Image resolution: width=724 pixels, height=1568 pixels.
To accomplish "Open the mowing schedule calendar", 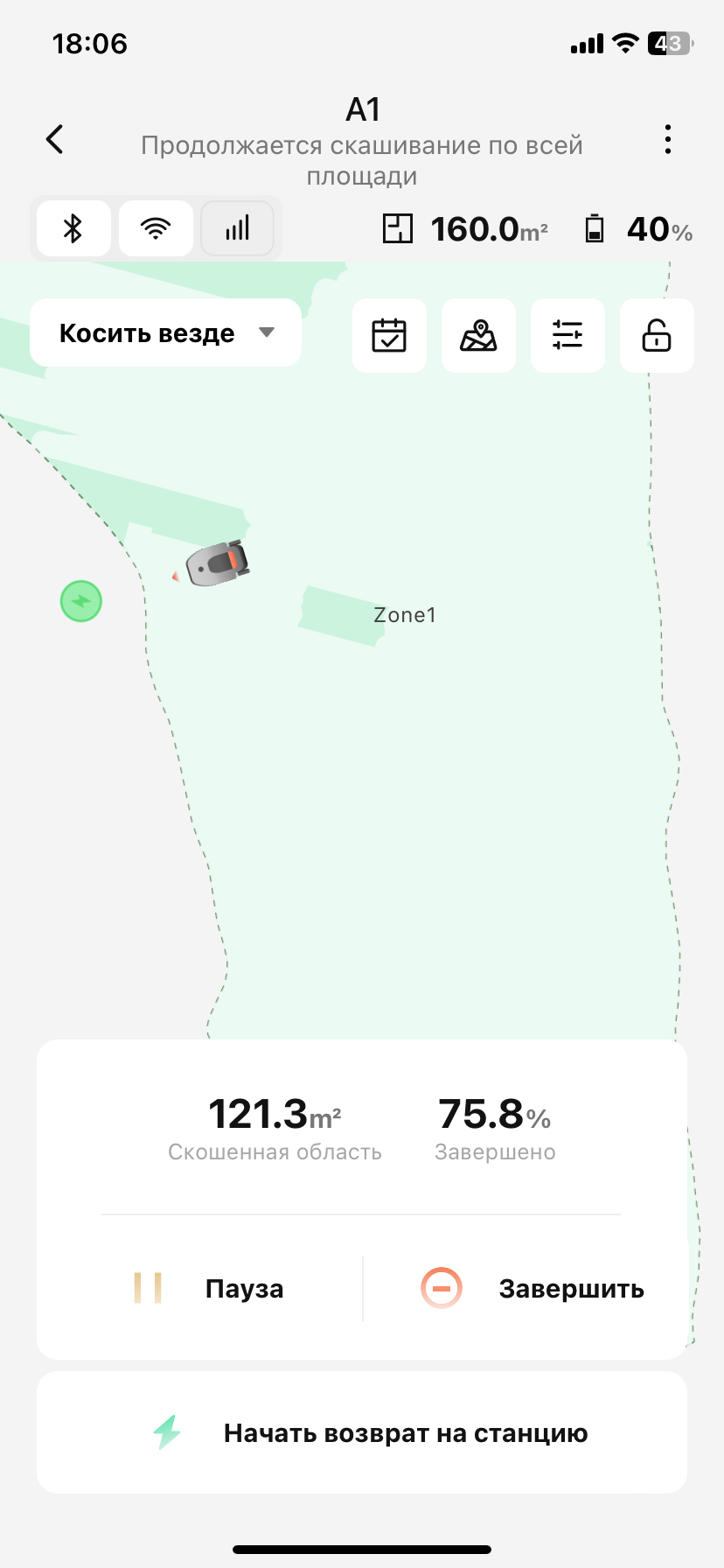I will tap(389, 335).
